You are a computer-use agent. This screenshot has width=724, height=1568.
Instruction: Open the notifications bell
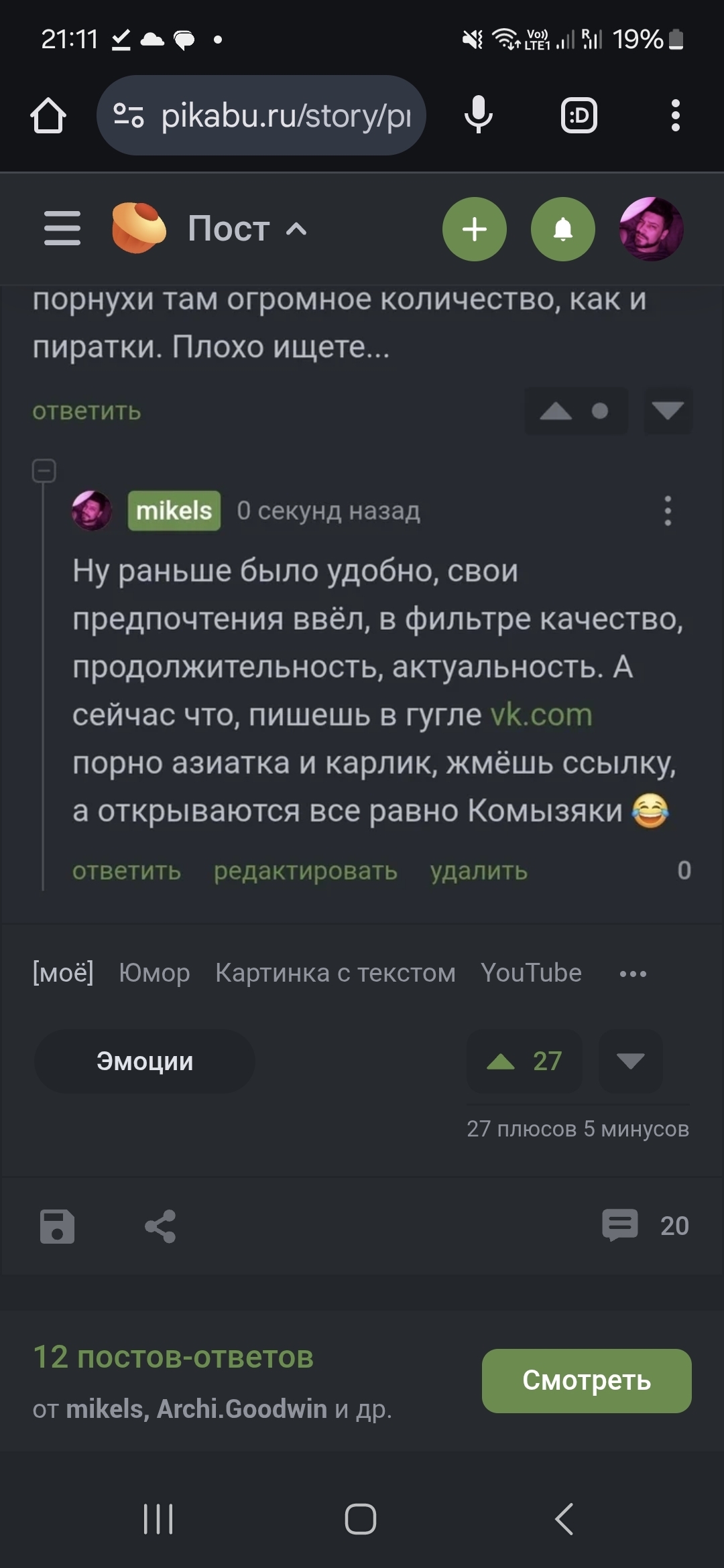click(562, 229)
